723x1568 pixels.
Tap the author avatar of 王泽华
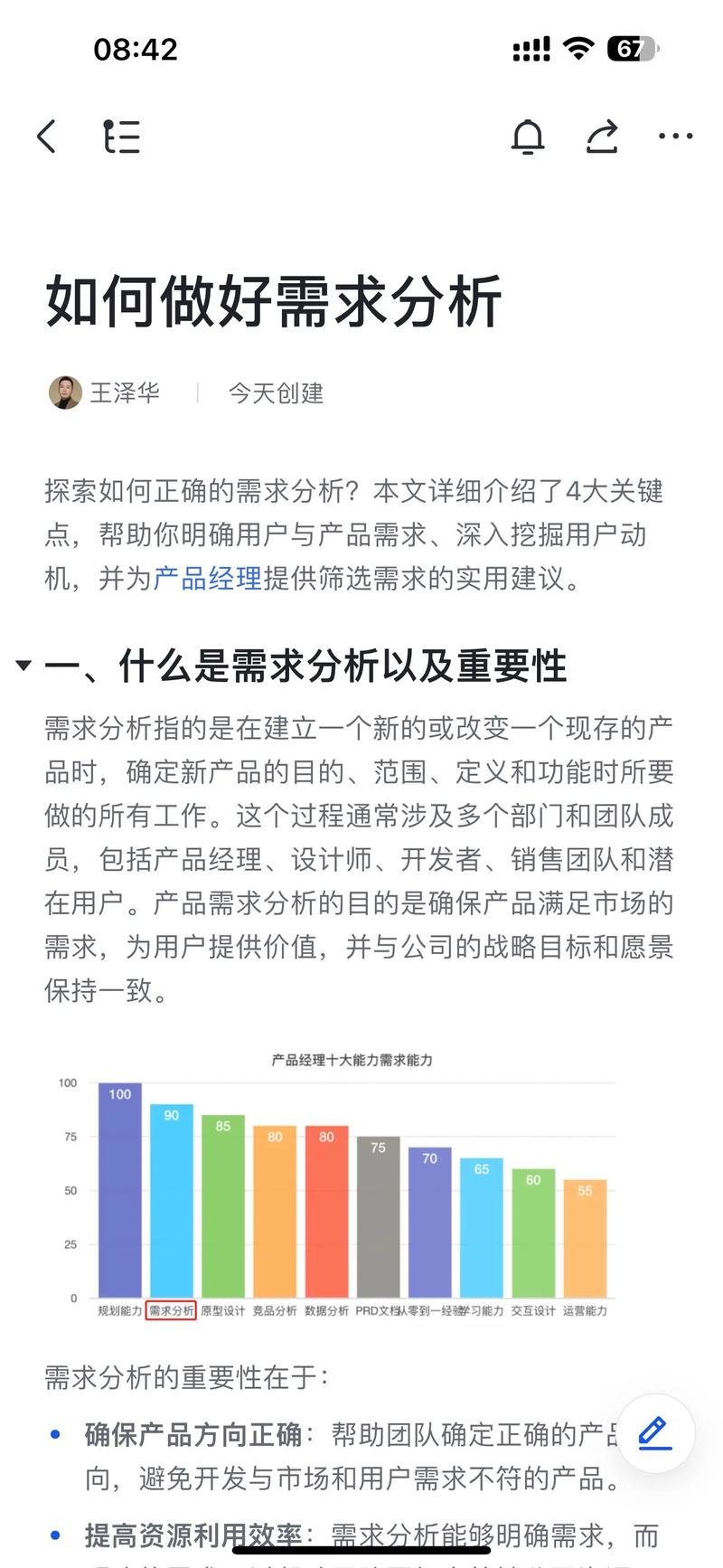63,392
